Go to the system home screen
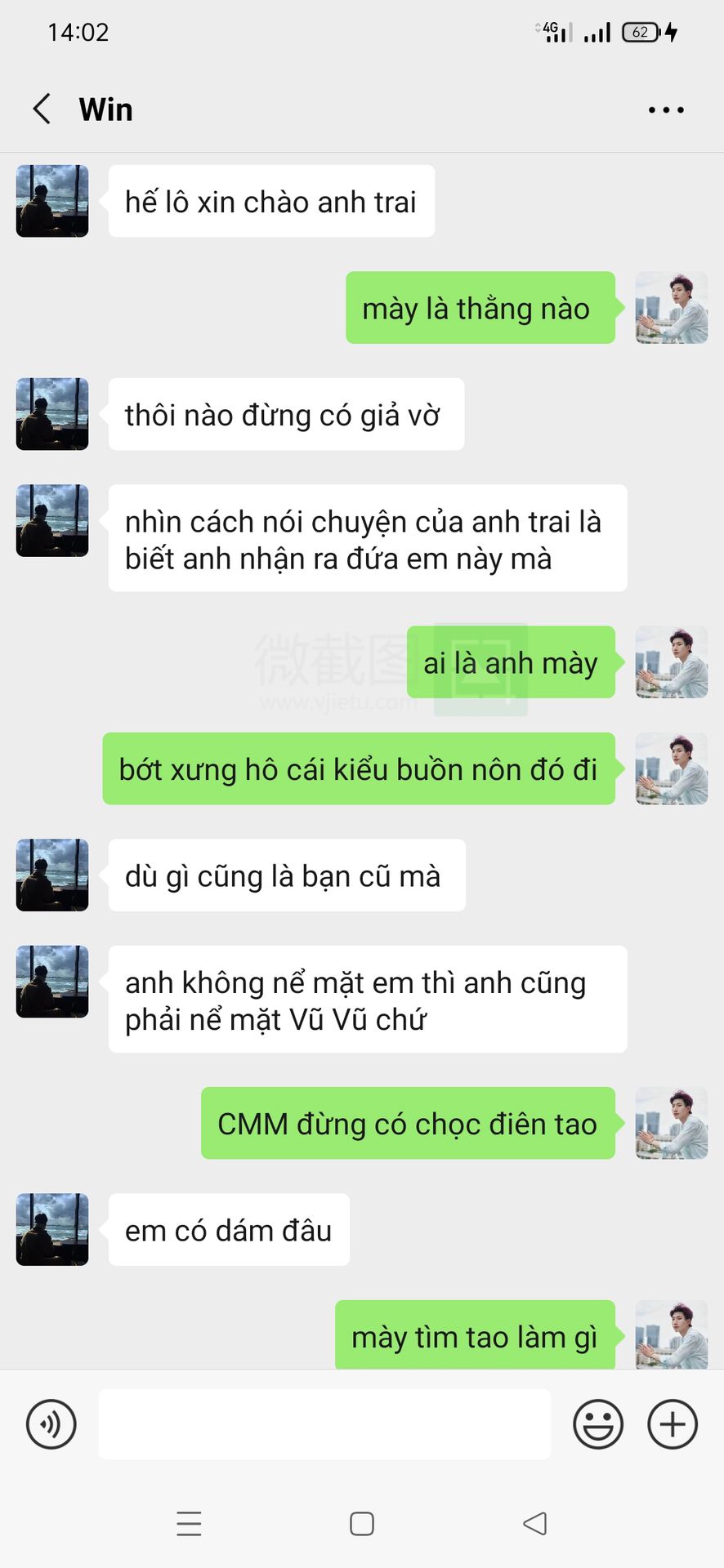Viewport: 724px width, 1568px height. (x=362, y=1524)
